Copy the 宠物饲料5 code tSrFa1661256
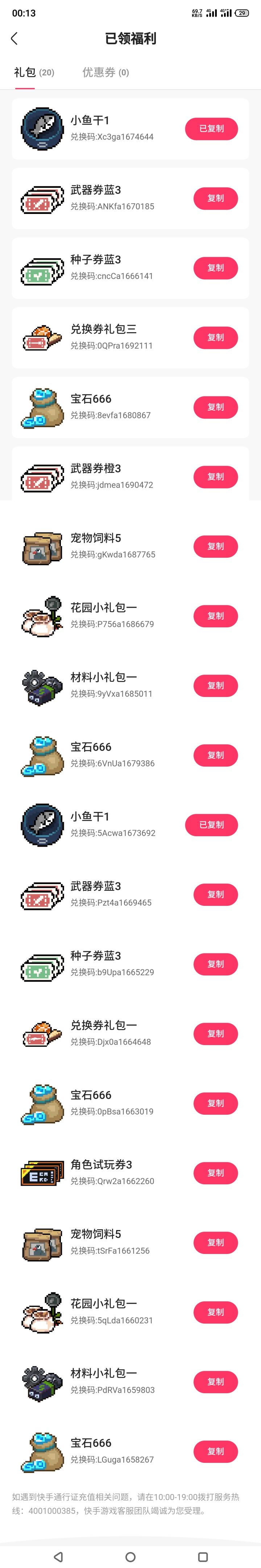Image resolution: width=261 pixels, height=1568 pixels. (x=215, y=1242)
